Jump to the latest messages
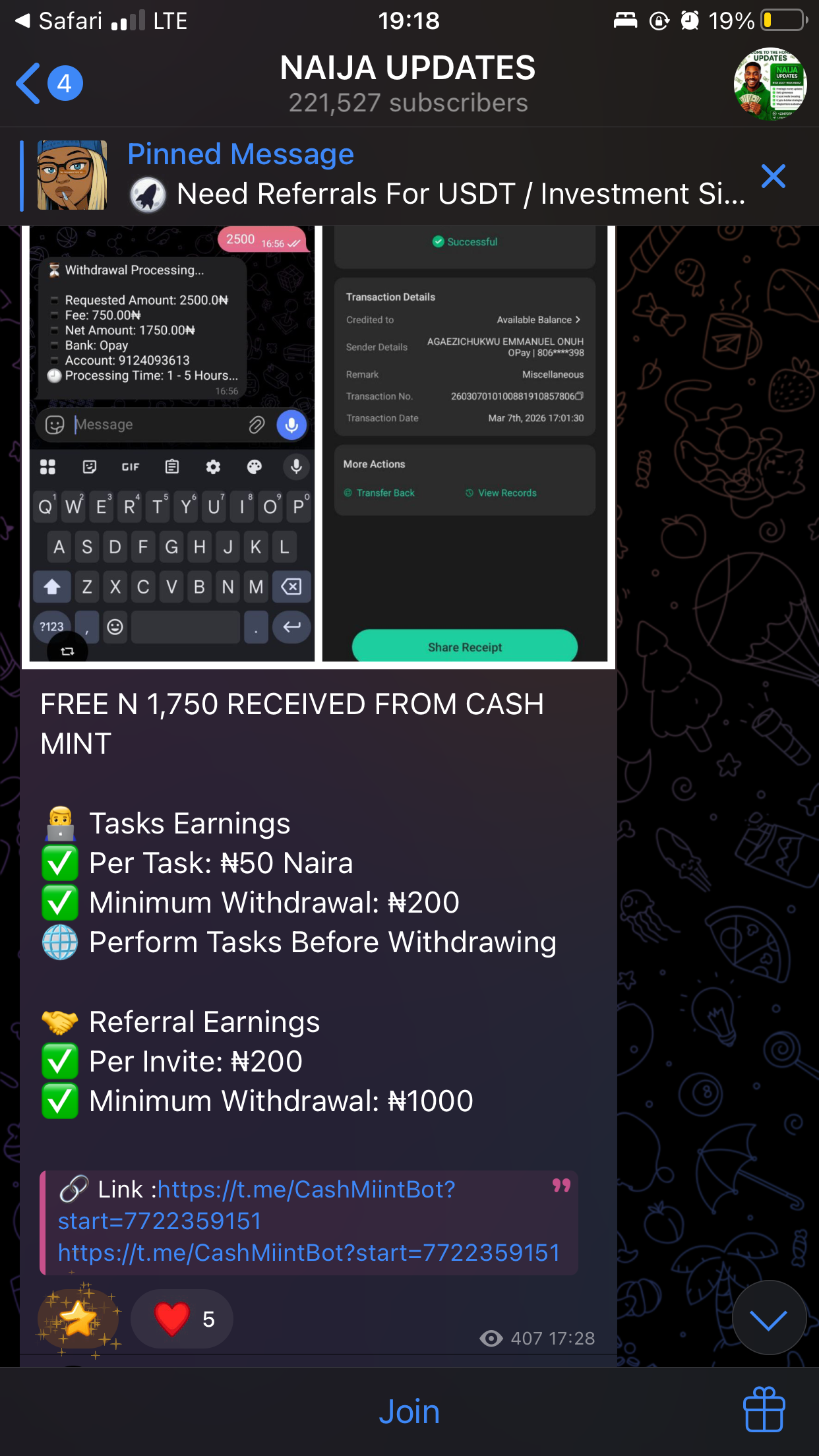The height and width of the screenshot is (1456, 819). coord(768,1319)
